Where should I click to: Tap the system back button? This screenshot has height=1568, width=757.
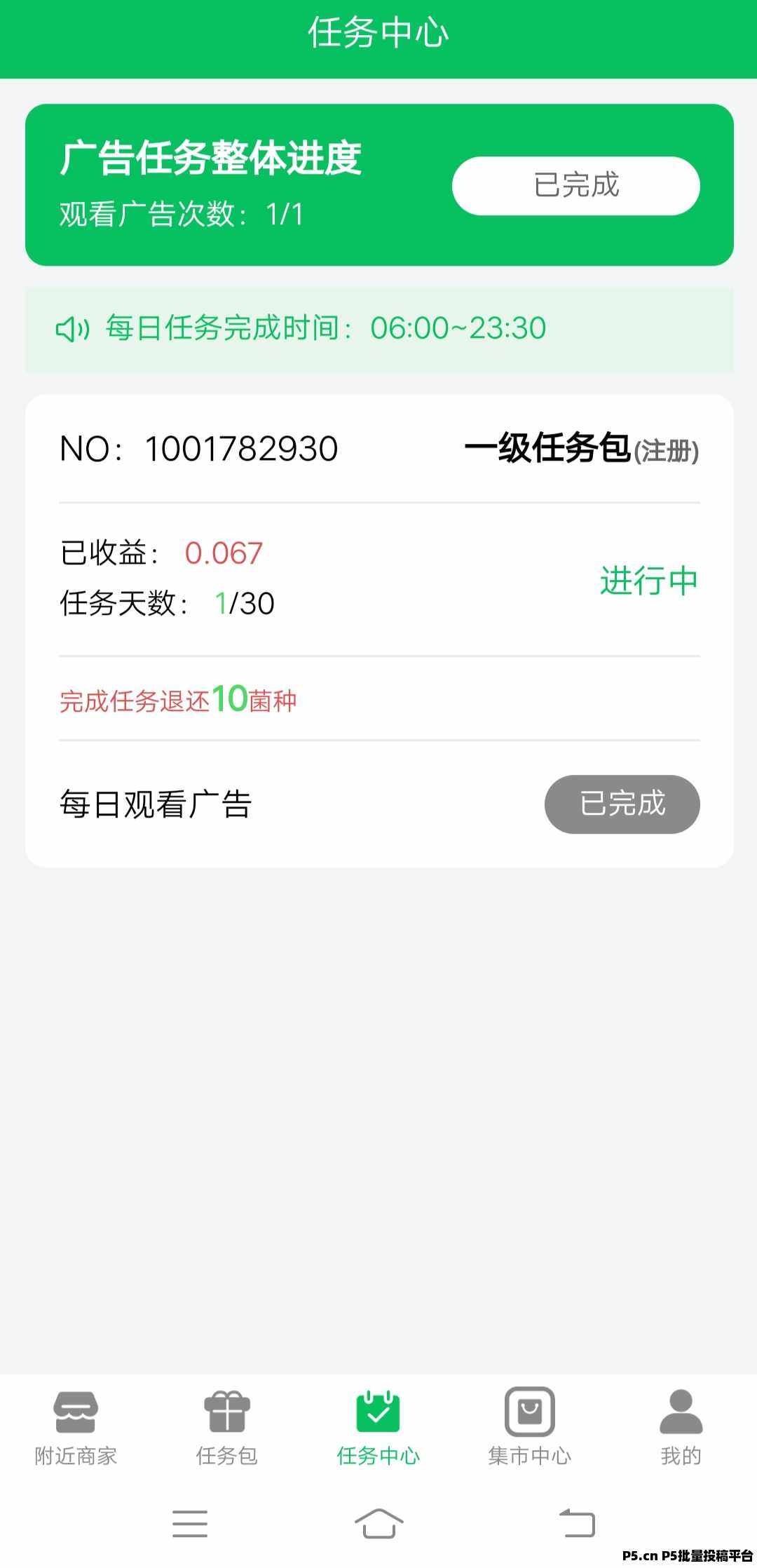point(578,1523)
